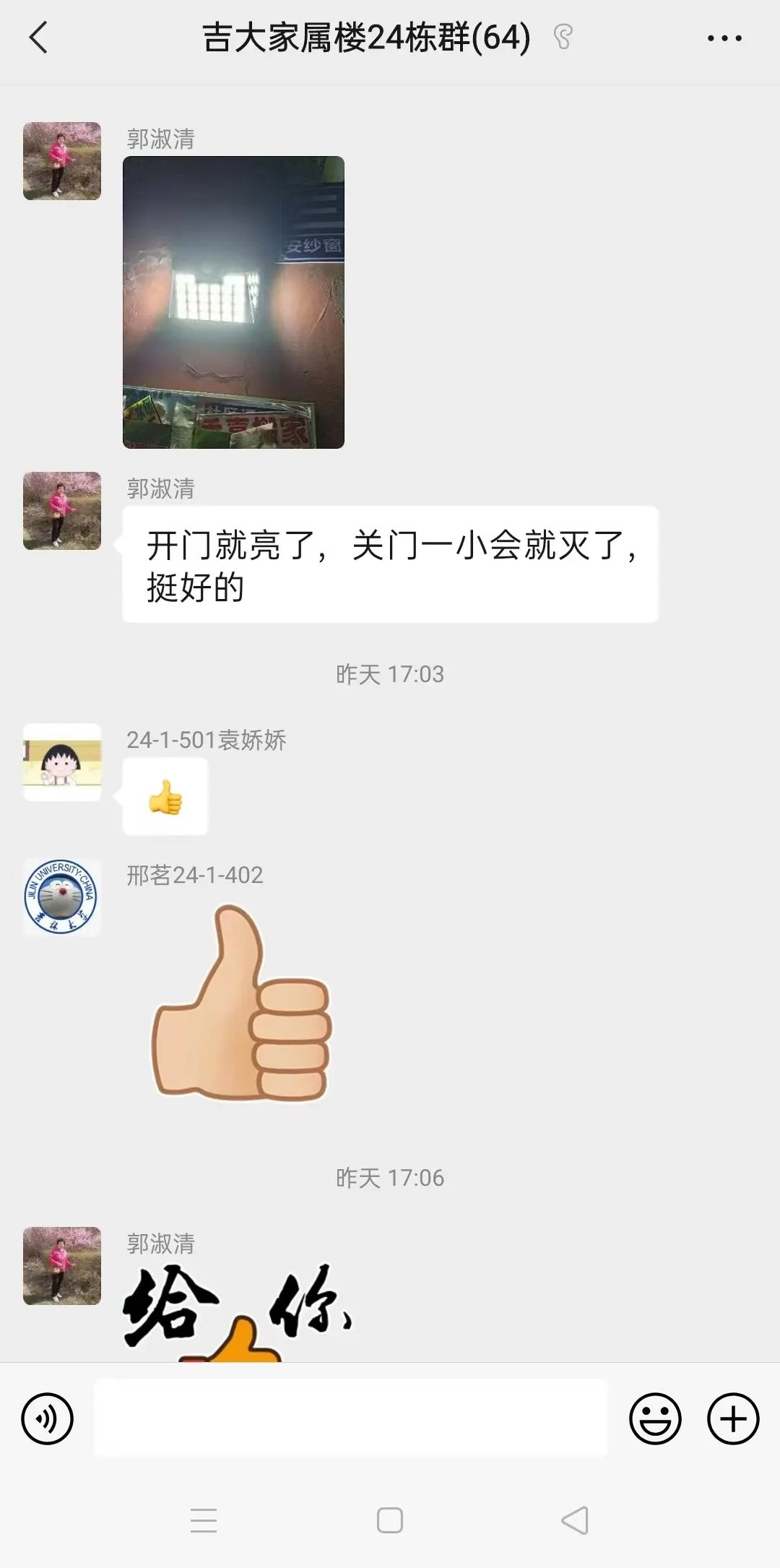Open the group chat overflow menu
The width and height of the screenshot is (780, 1568).
click(x=724, y=38)
